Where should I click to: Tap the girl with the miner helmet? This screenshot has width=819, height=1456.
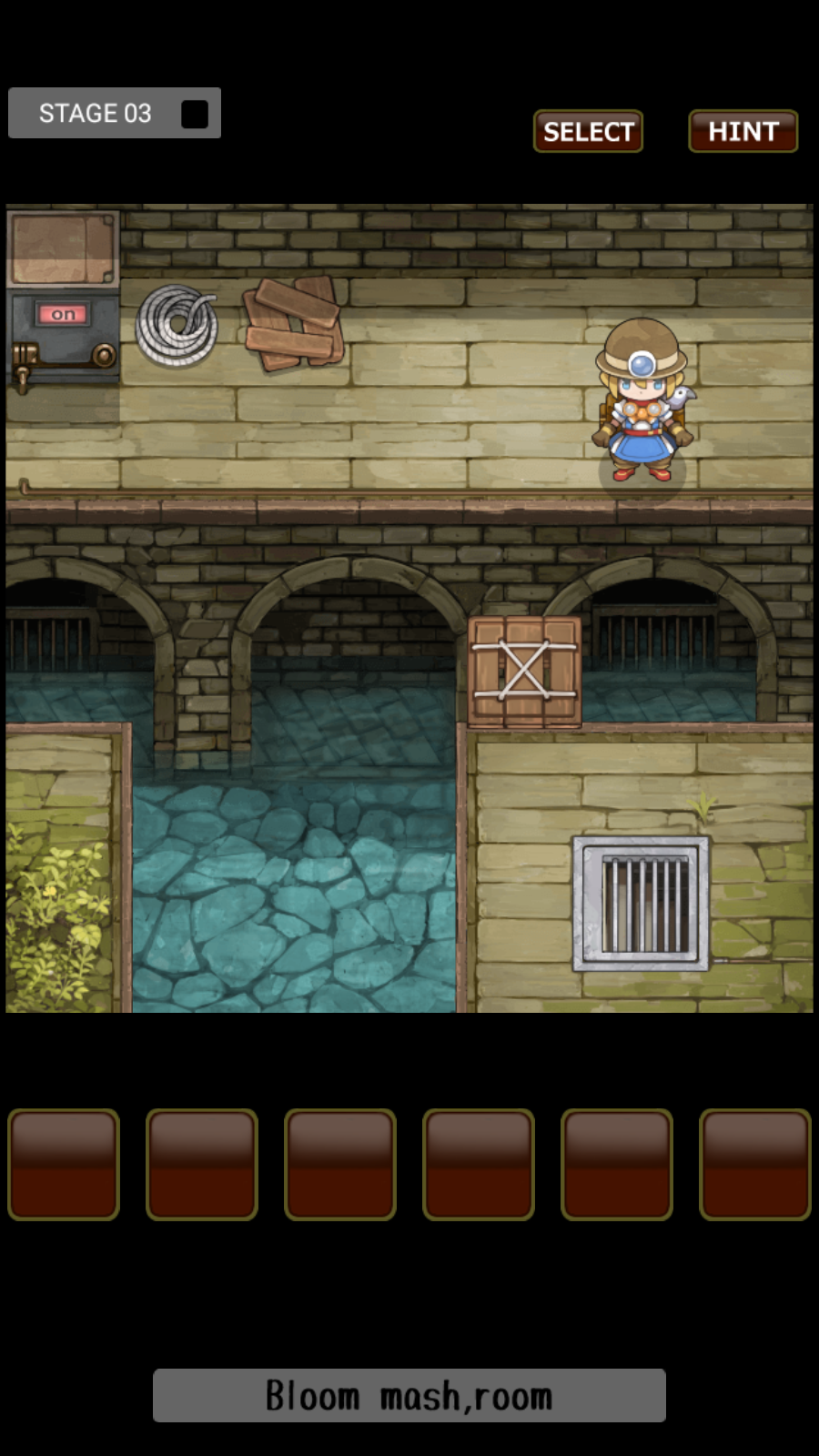tap(641, 400)
